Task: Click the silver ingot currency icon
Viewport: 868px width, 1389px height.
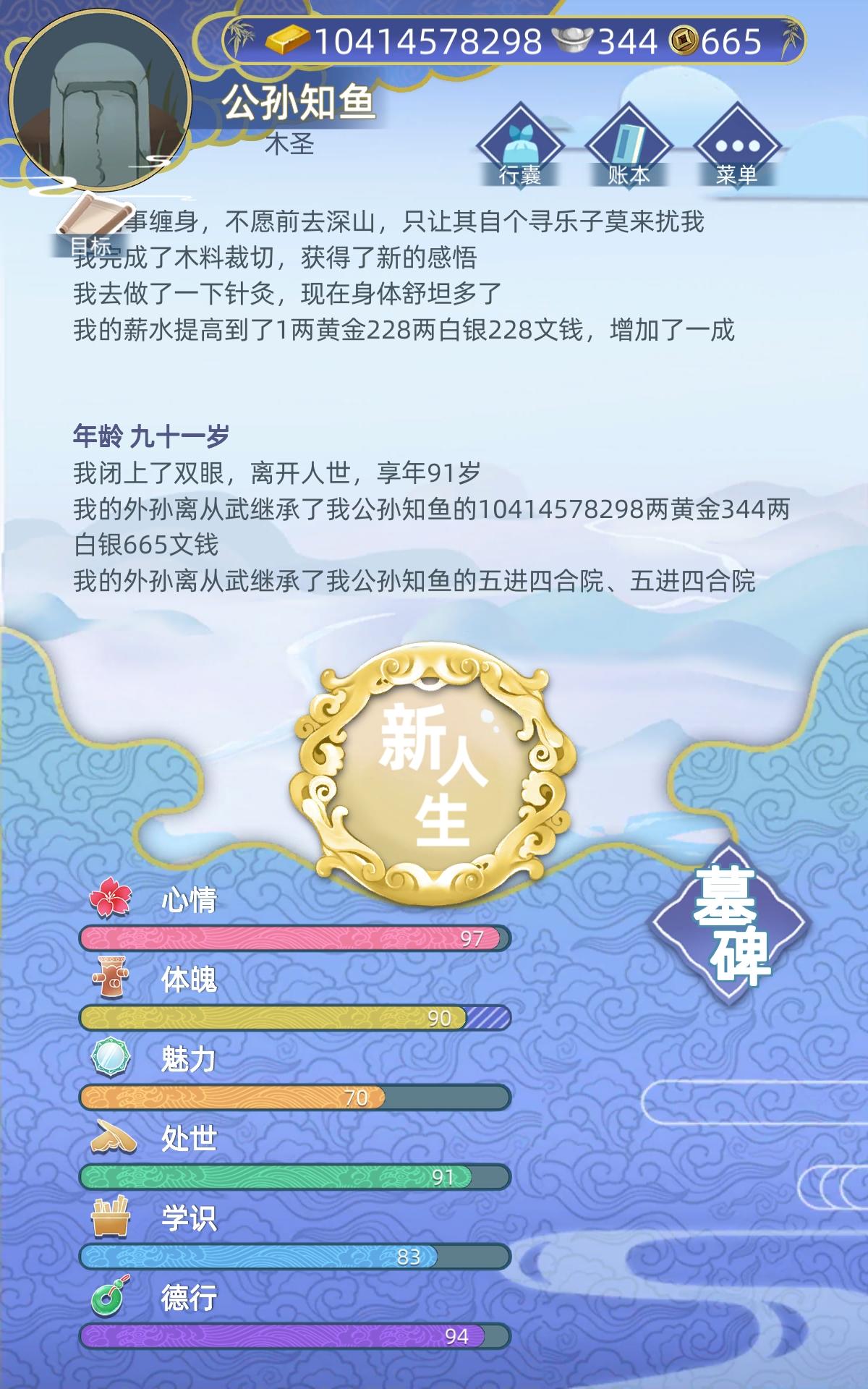Action: [x=571, y=40]
